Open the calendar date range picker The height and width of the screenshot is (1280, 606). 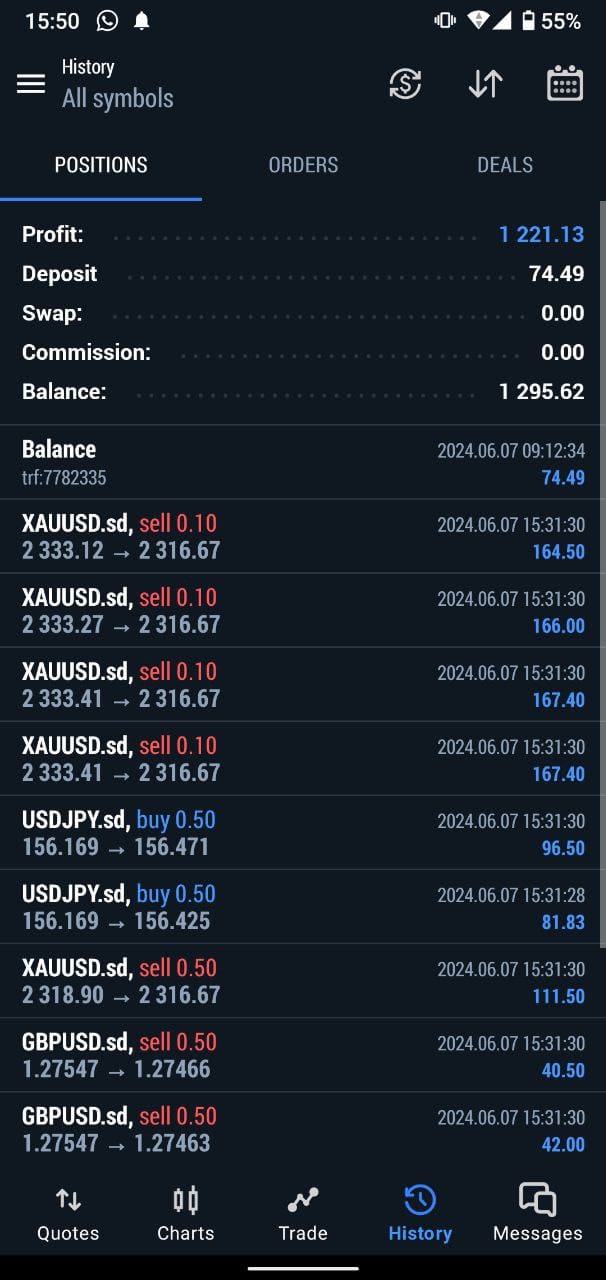(x=565, y=84)
